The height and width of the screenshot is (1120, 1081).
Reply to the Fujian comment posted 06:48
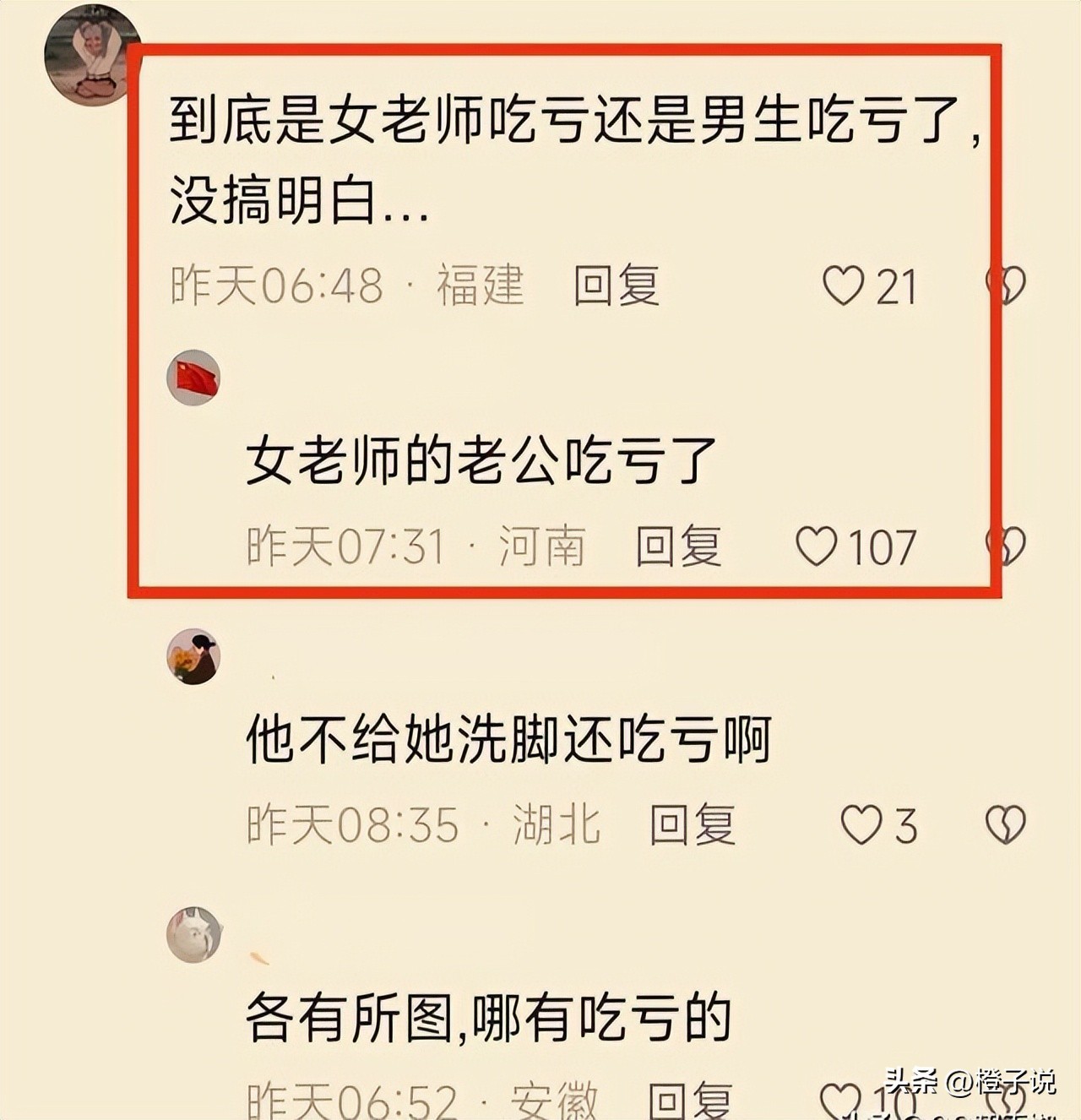(617, 285)
